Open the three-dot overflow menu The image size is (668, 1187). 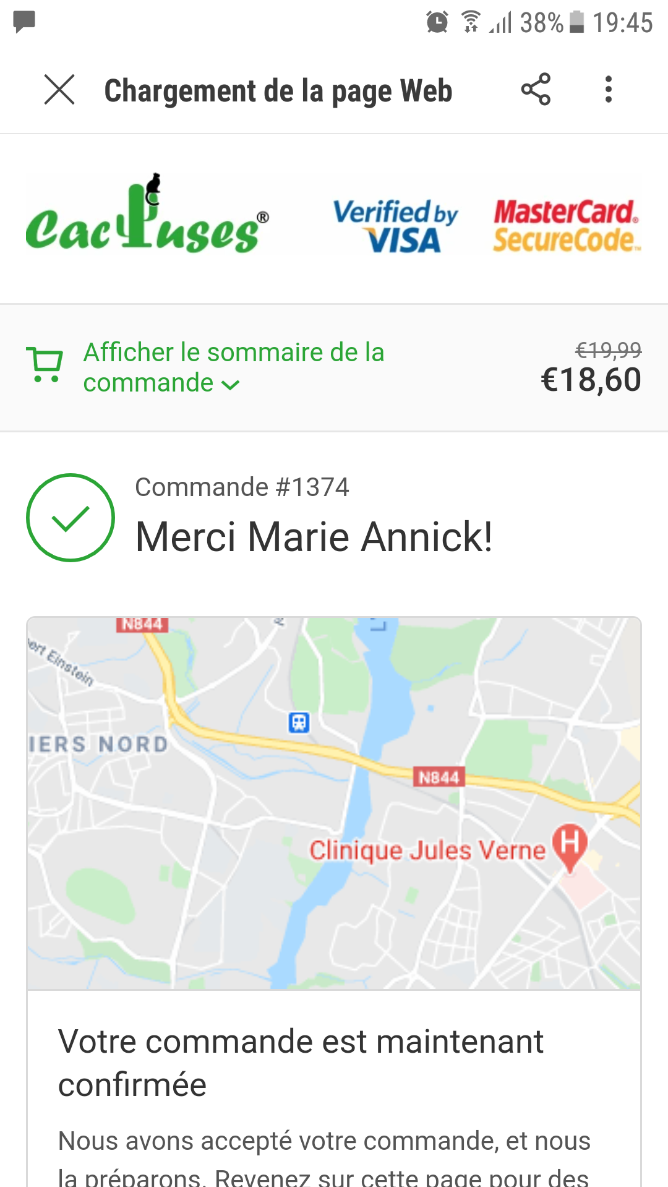pos(608,90)
